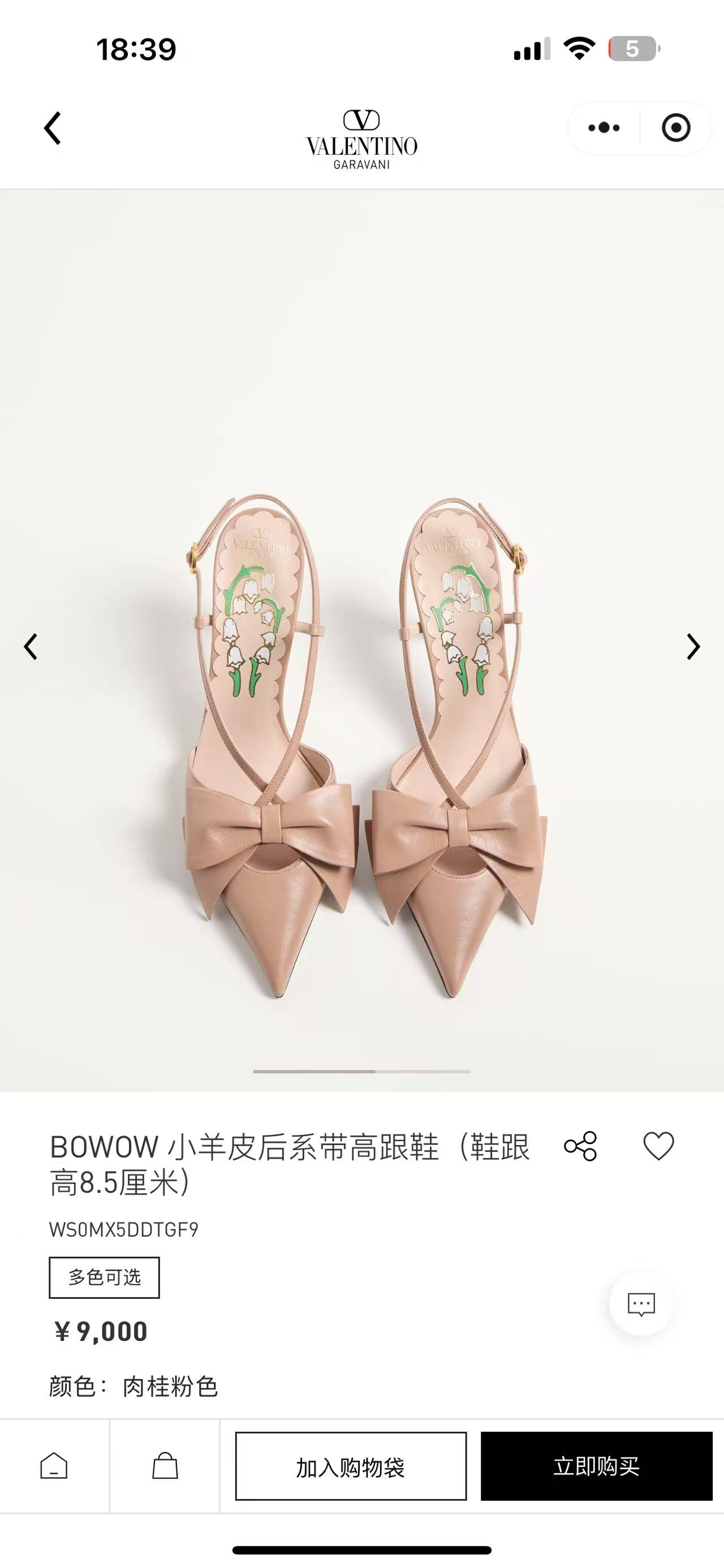Image resolution: width=724 pixels, height=1568 pixels.
Task: Close the mini program with the circle button
Action: pyautogui.click(x=675, y=128)
